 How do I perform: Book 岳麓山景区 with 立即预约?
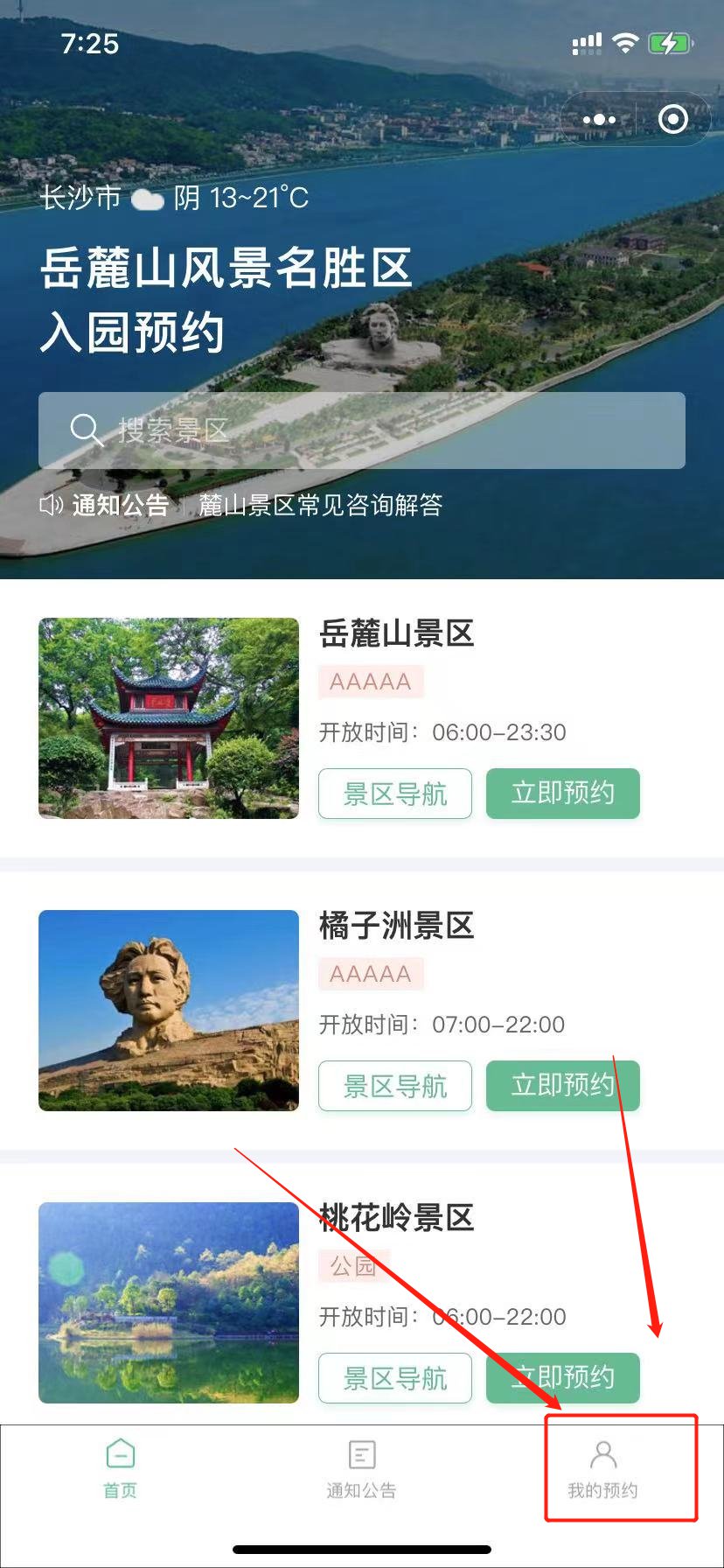(562, 794)
